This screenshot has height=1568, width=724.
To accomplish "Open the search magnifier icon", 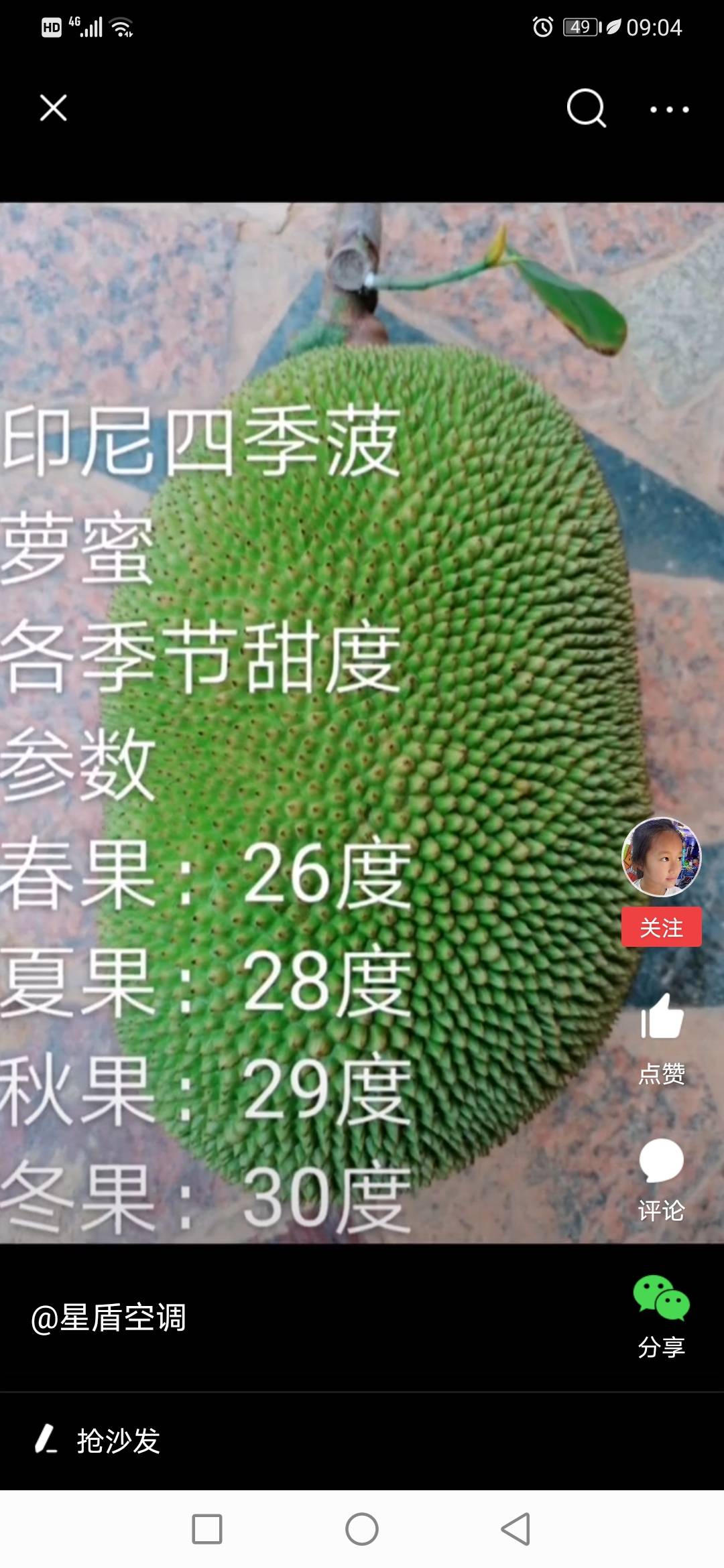I will click(x=587, y=108).
